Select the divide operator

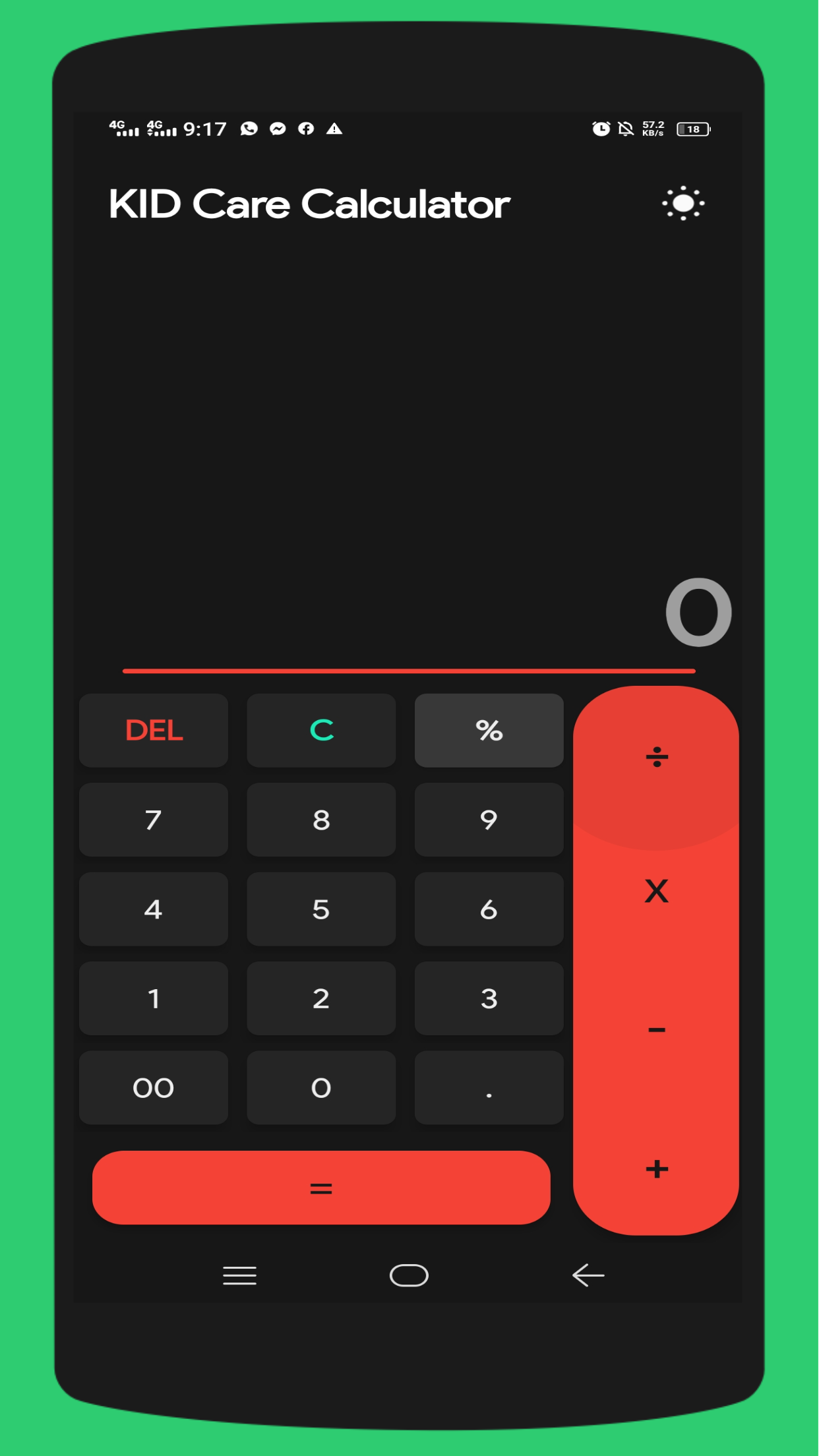[x=656, y=756]
